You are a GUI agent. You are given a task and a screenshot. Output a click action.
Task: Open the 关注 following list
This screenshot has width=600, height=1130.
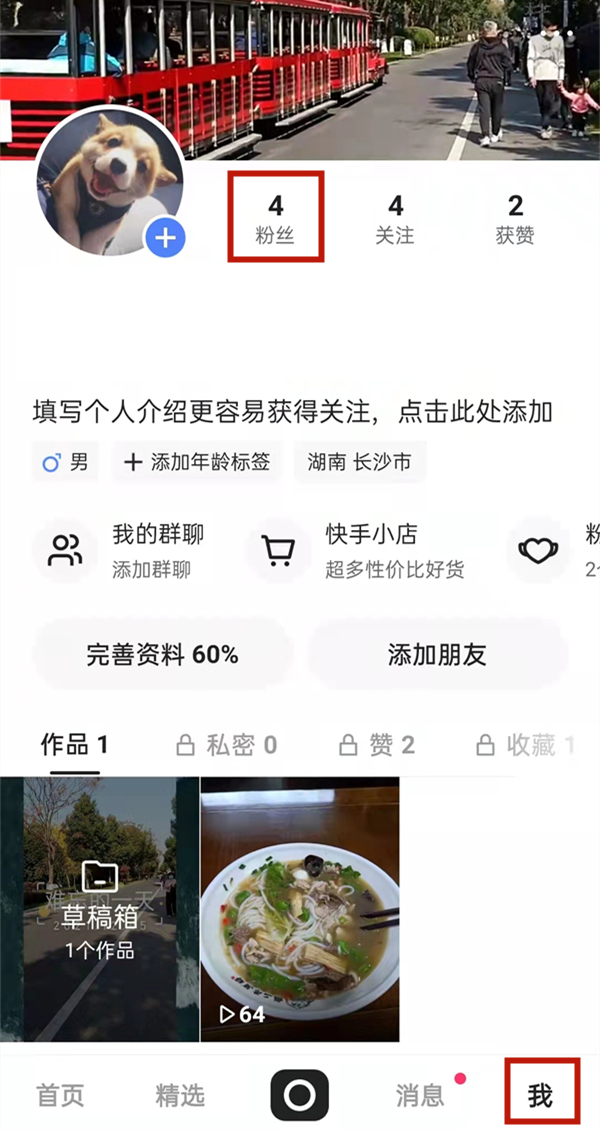(x=396, y=218)
